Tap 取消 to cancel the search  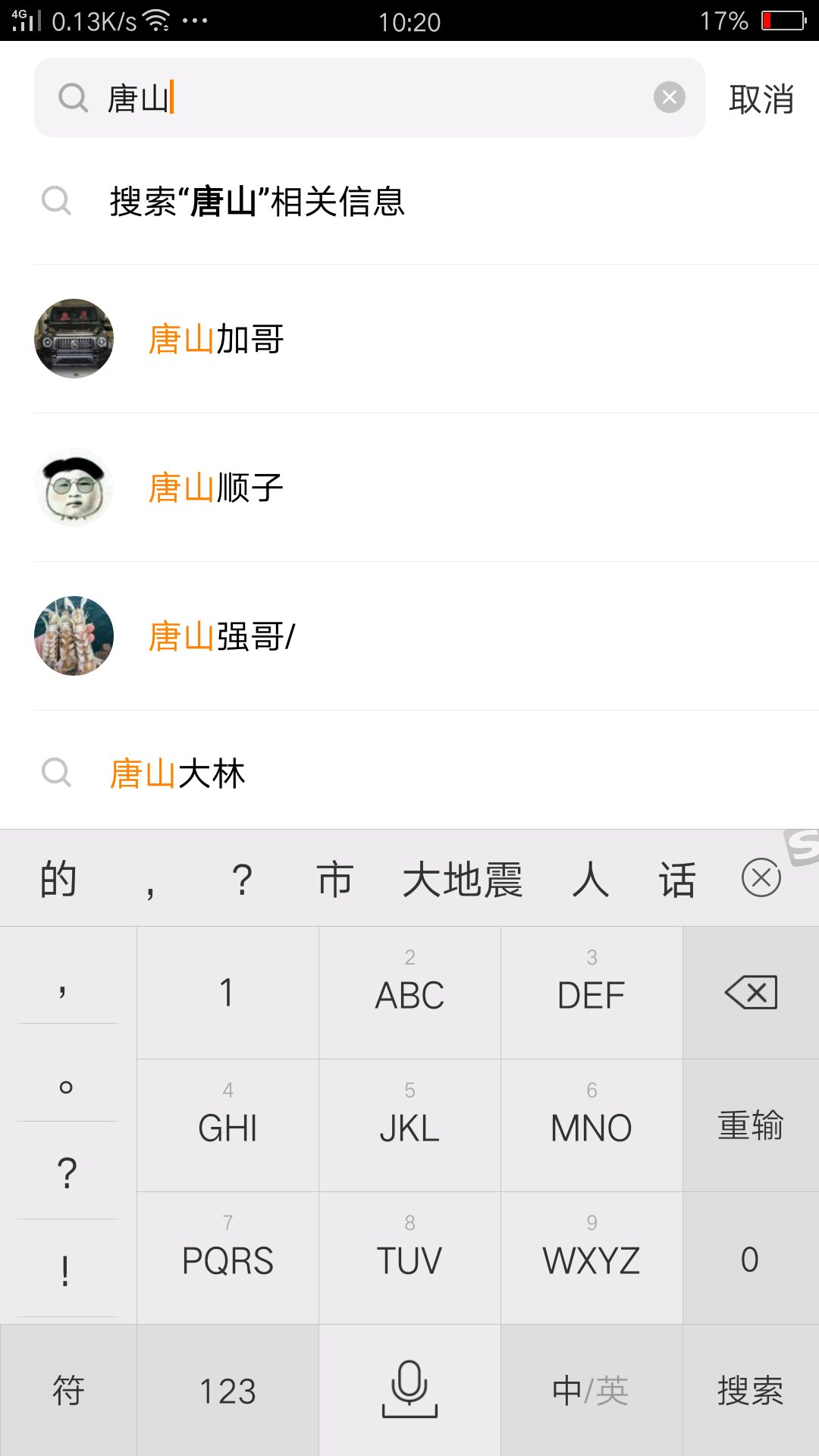click(x=761, y=99)
